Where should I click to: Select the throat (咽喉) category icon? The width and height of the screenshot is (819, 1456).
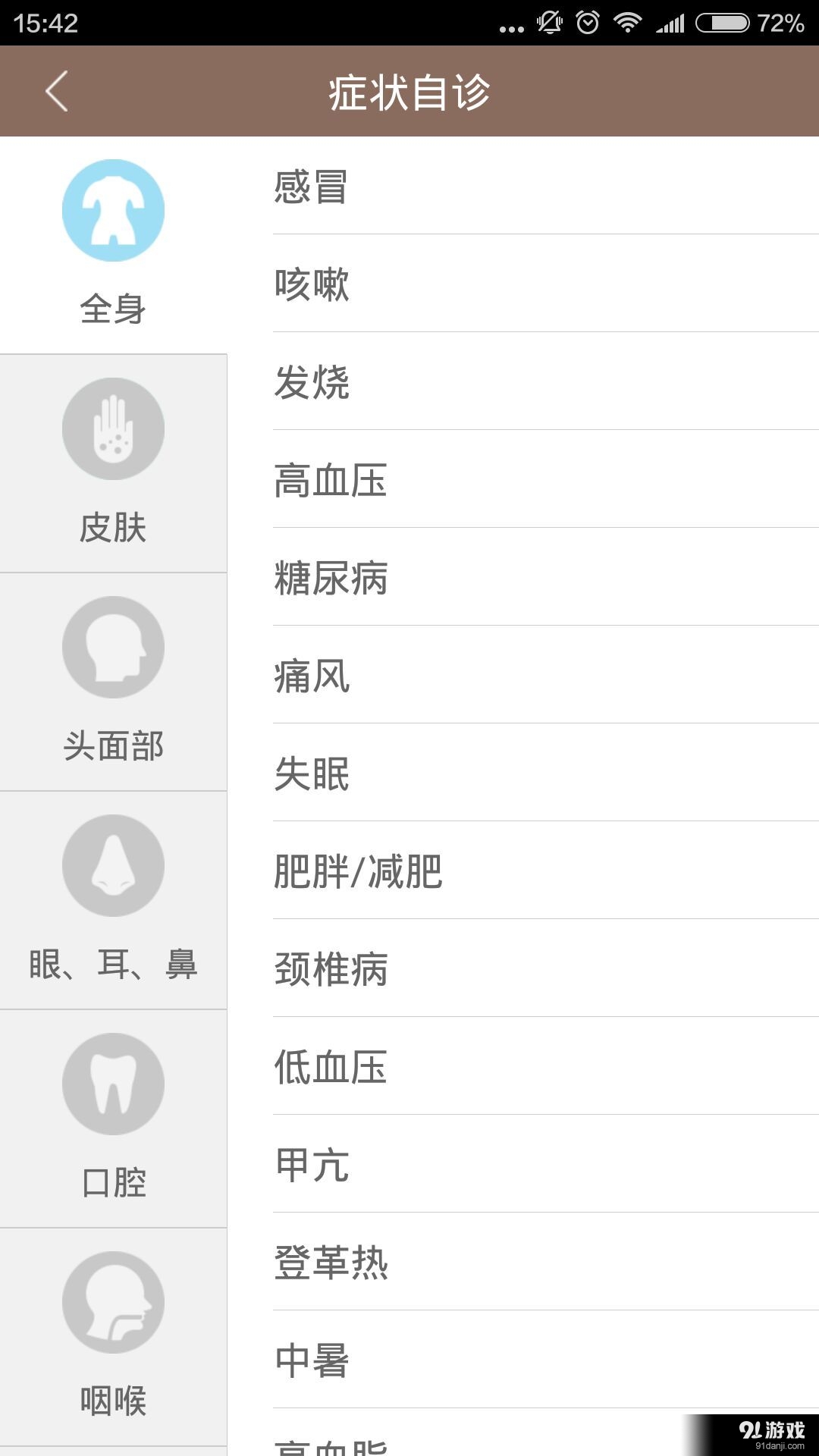coord(114,1301)
